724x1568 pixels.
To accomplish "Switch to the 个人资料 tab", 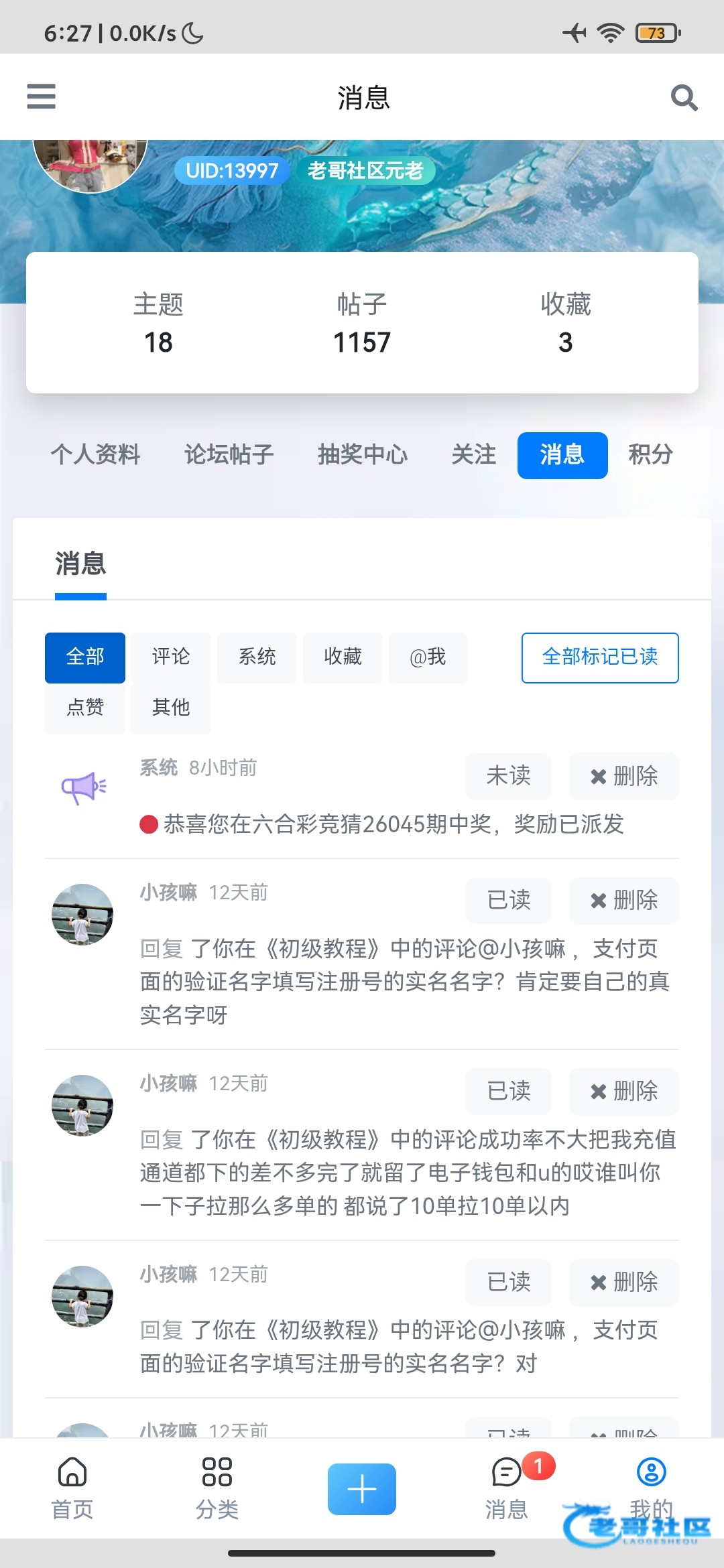I will click(x=96, y=455).
